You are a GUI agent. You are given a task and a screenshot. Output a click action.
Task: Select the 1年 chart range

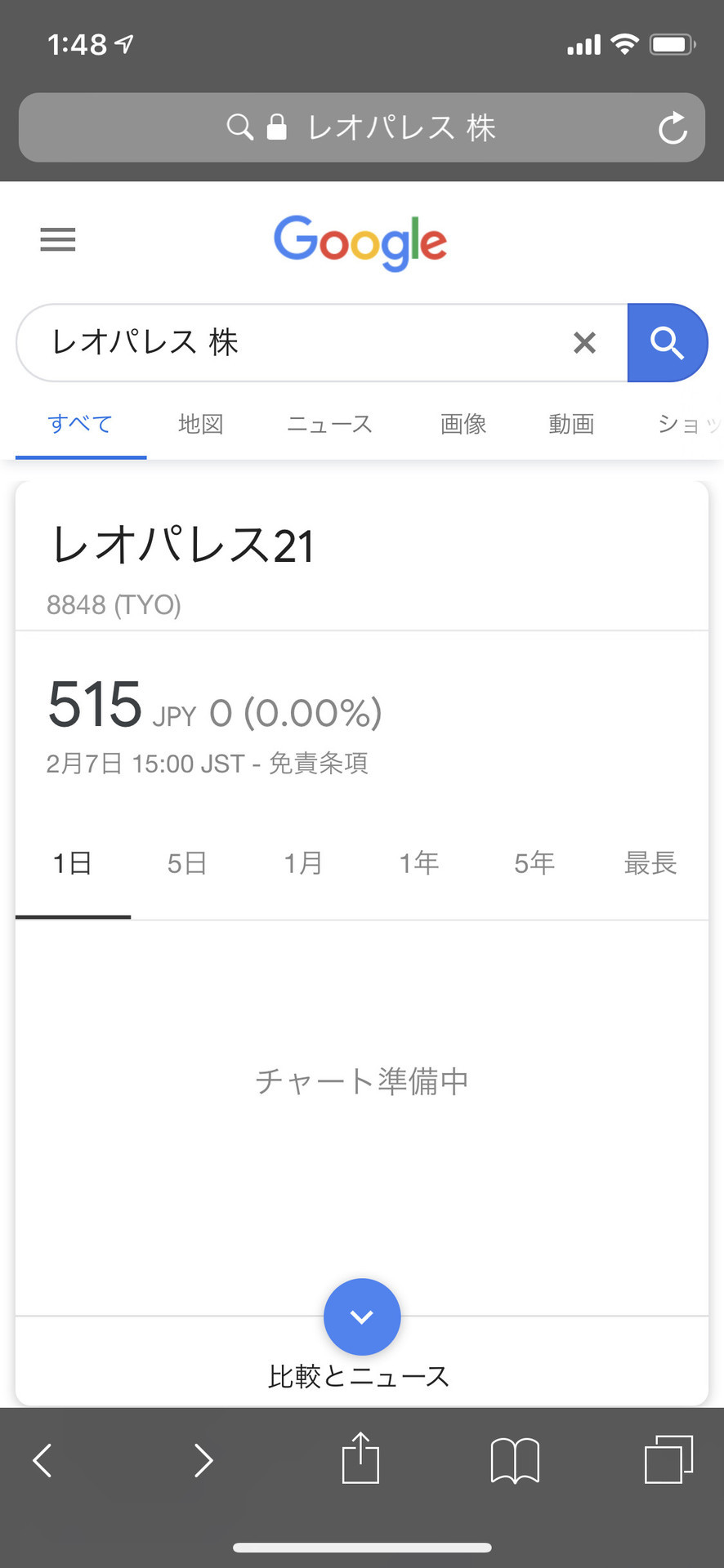pyautogui.click(x=419, y=863)
